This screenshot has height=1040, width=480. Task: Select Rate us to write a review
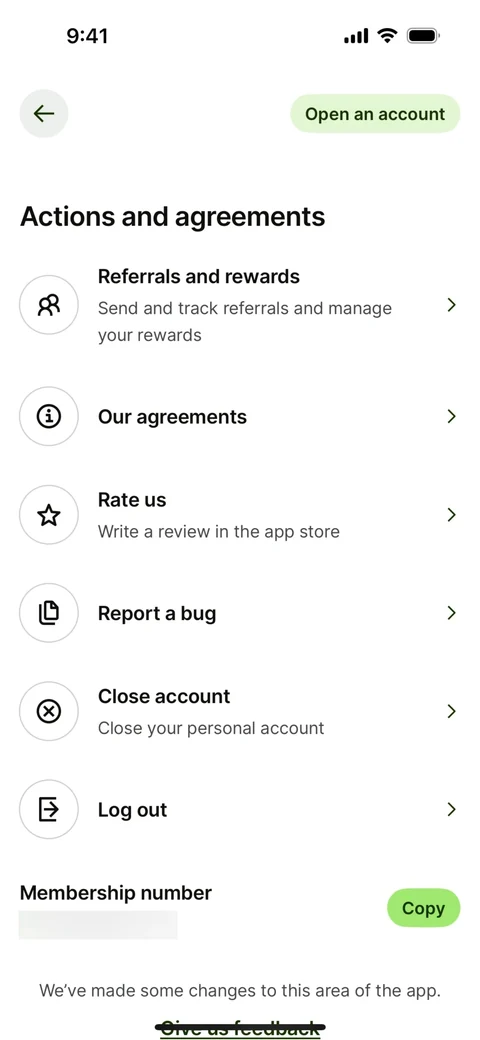(240, 515)
